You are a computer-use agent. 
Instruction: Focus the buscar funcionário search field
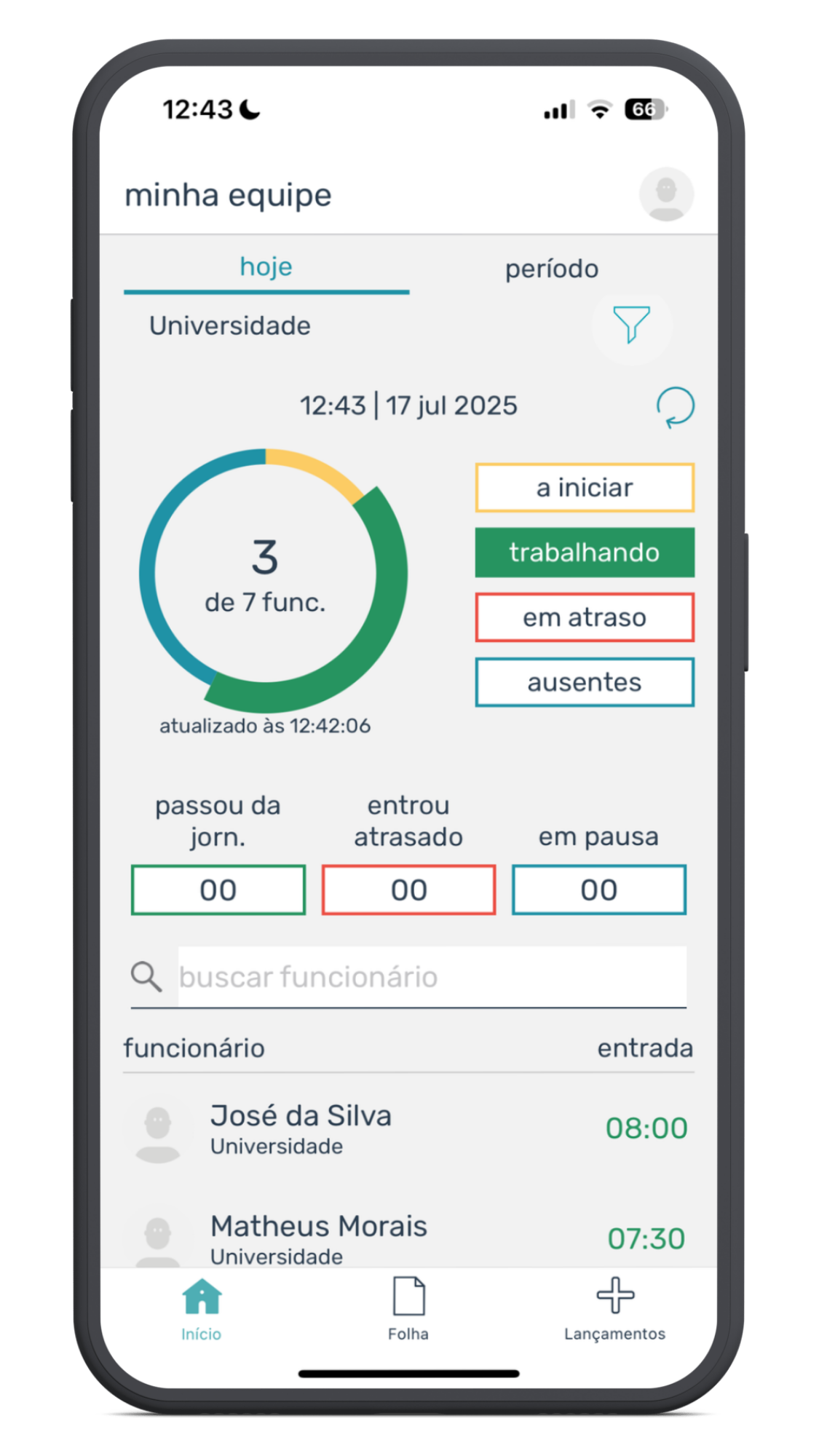[432, 976]
